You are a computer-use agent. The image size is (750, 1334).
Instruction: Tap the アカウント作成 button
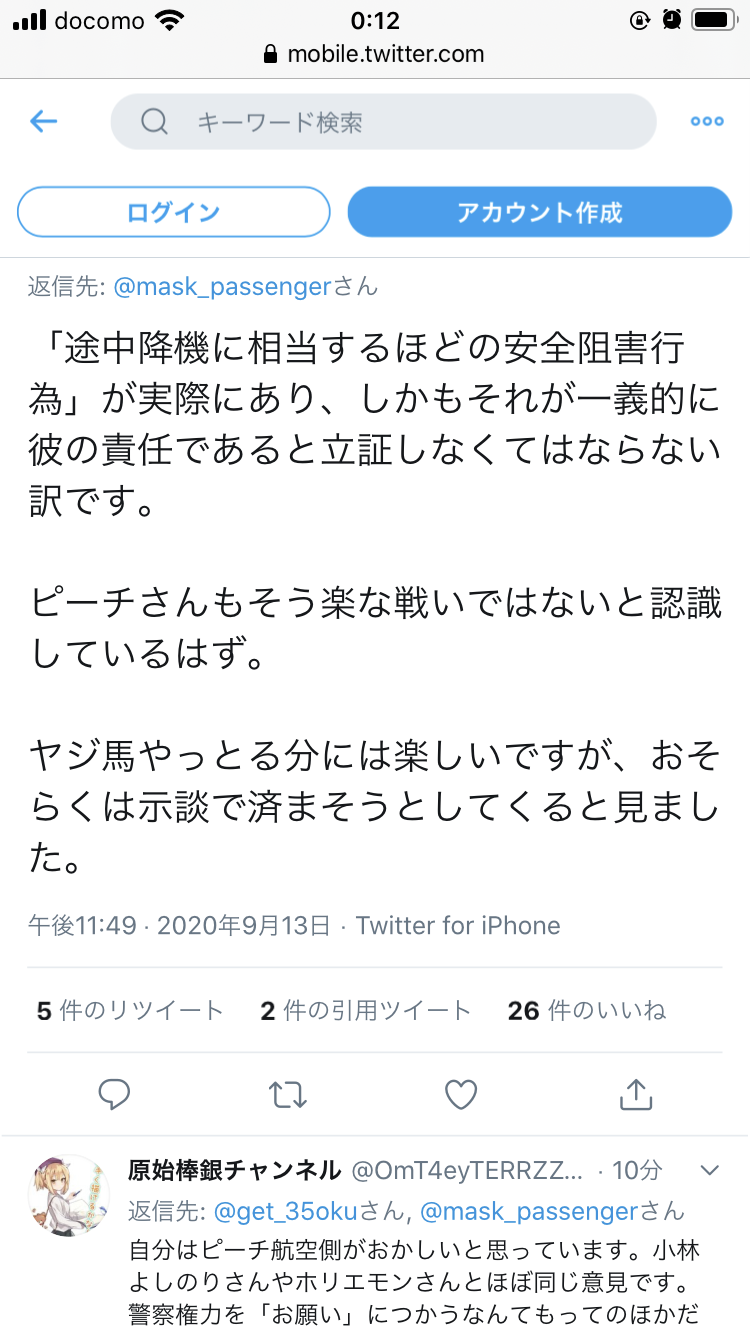point(539,212)
